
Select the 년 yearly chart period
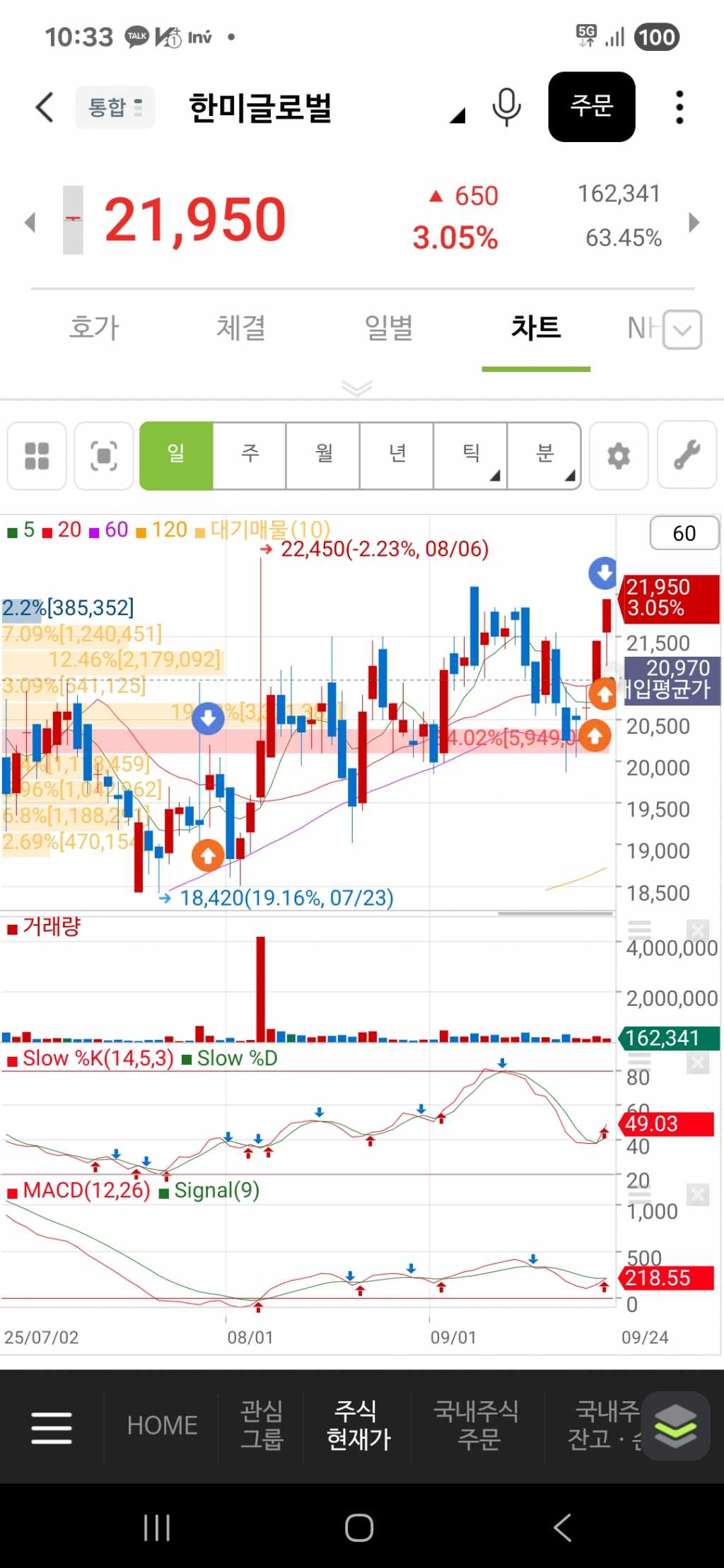[397, 455]
